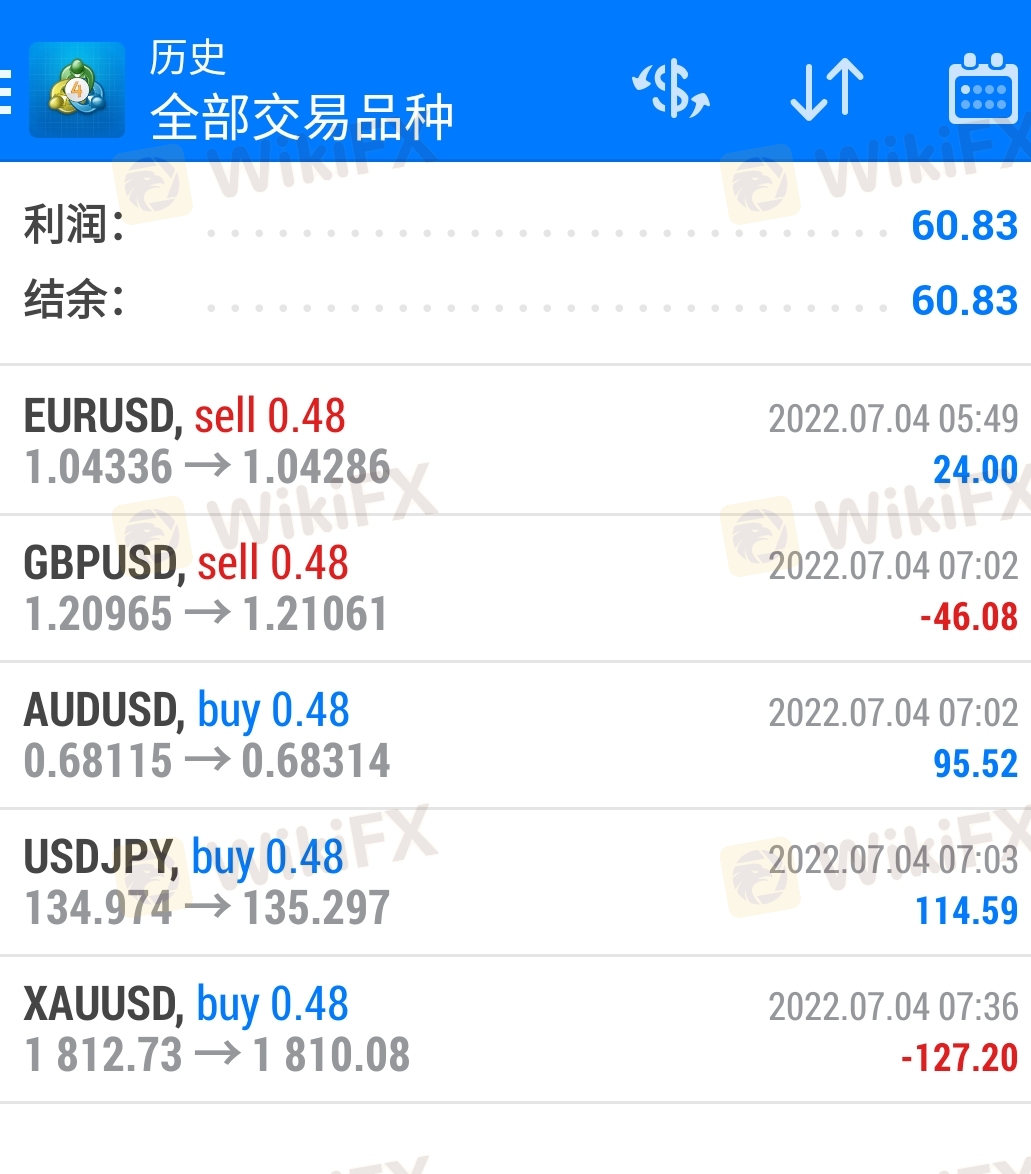Screen dimensions: 1031x1174
Task: Open the side drawer menu
Action: click(8, 92)
